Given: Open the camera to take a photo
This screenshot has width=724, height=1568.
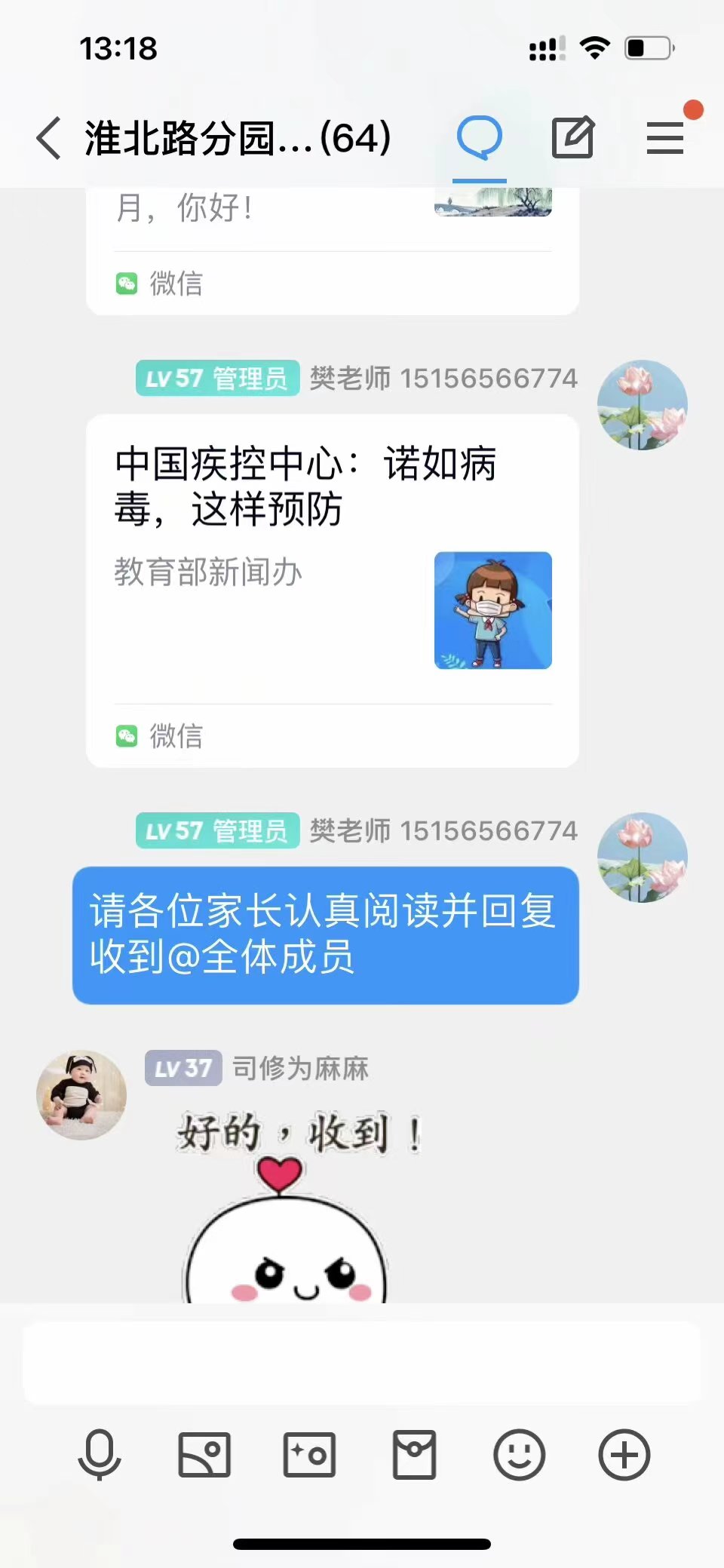Looking at the screenshot, I should 309,1454.
